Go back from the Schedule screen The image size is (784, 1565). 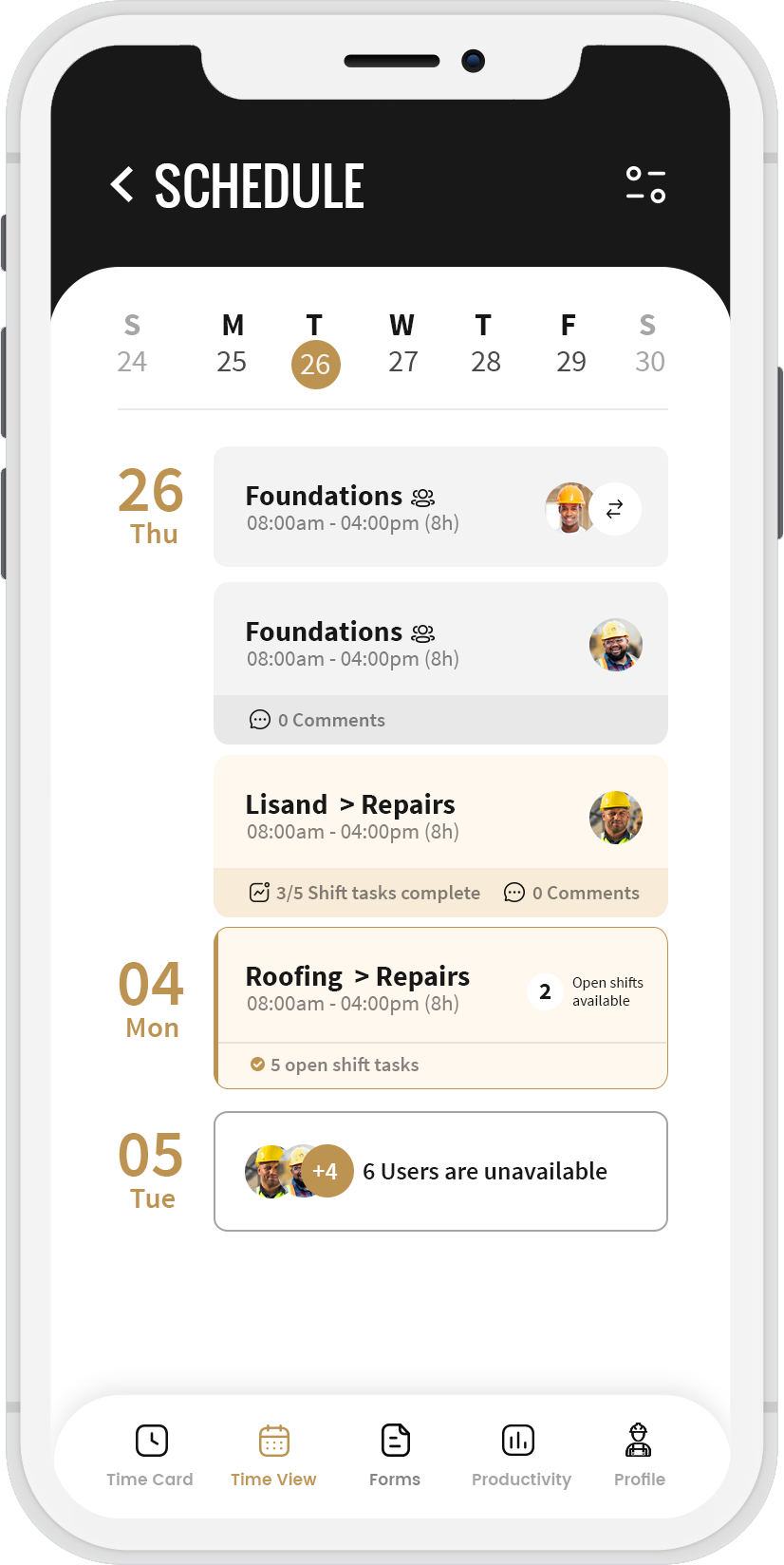pyautogui.click(x=122, y=184)
